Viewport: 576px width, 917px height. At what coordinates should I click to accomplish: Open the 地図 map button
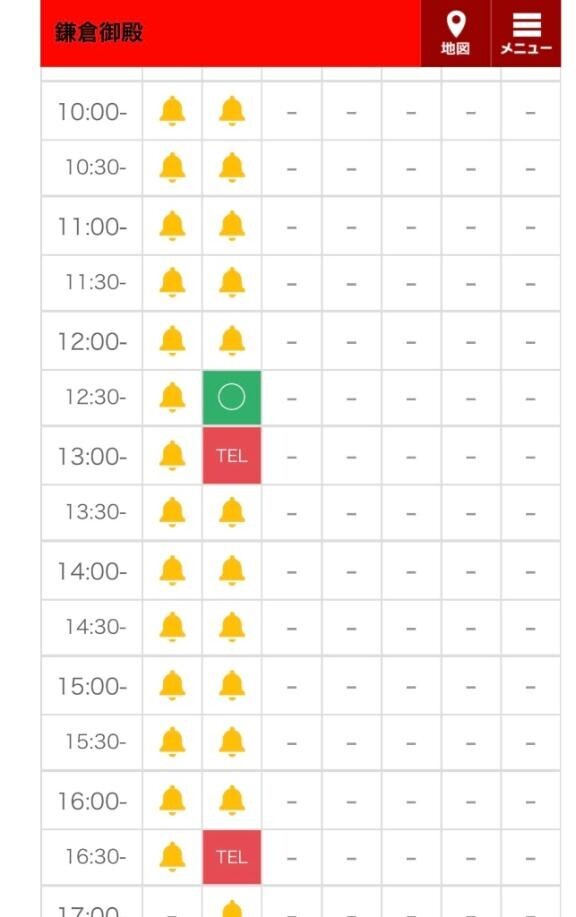[456, 33]
